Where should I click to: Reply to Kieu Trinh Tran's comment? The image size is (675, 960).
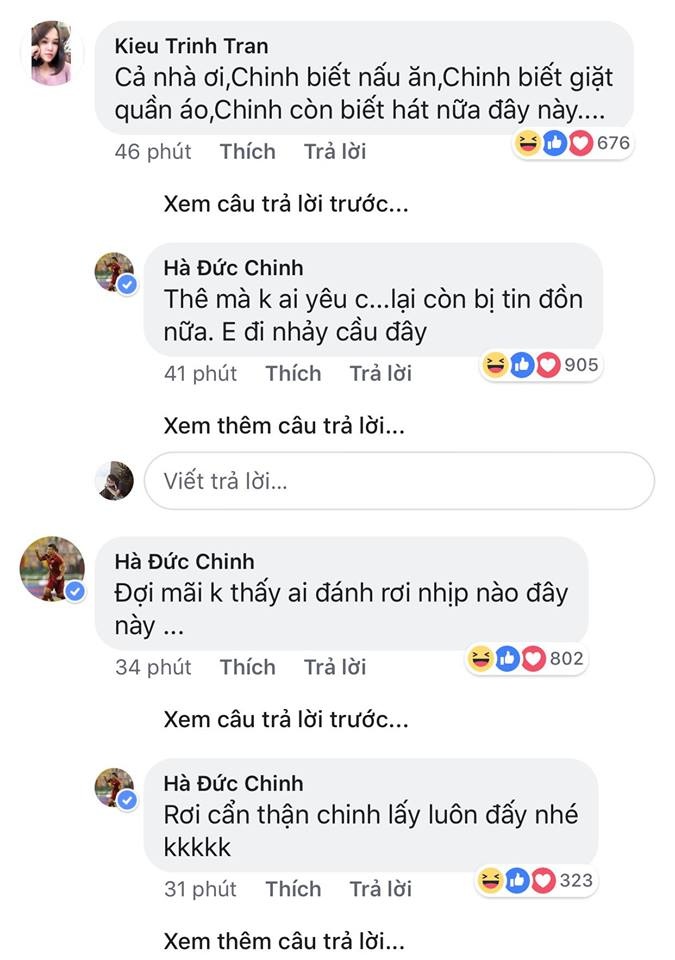335,152
